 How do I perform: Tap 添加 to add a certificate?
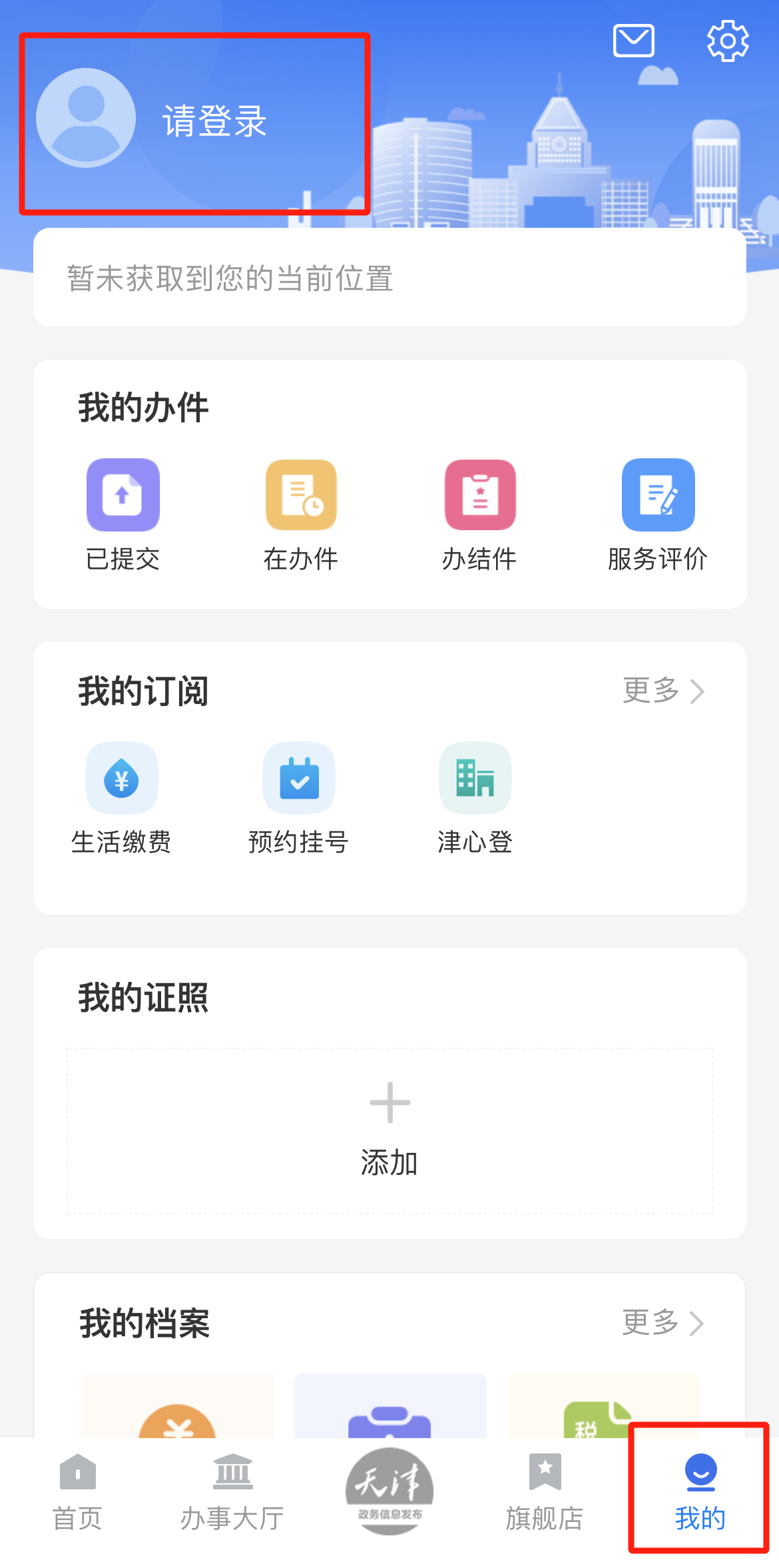coord(389,1130)
